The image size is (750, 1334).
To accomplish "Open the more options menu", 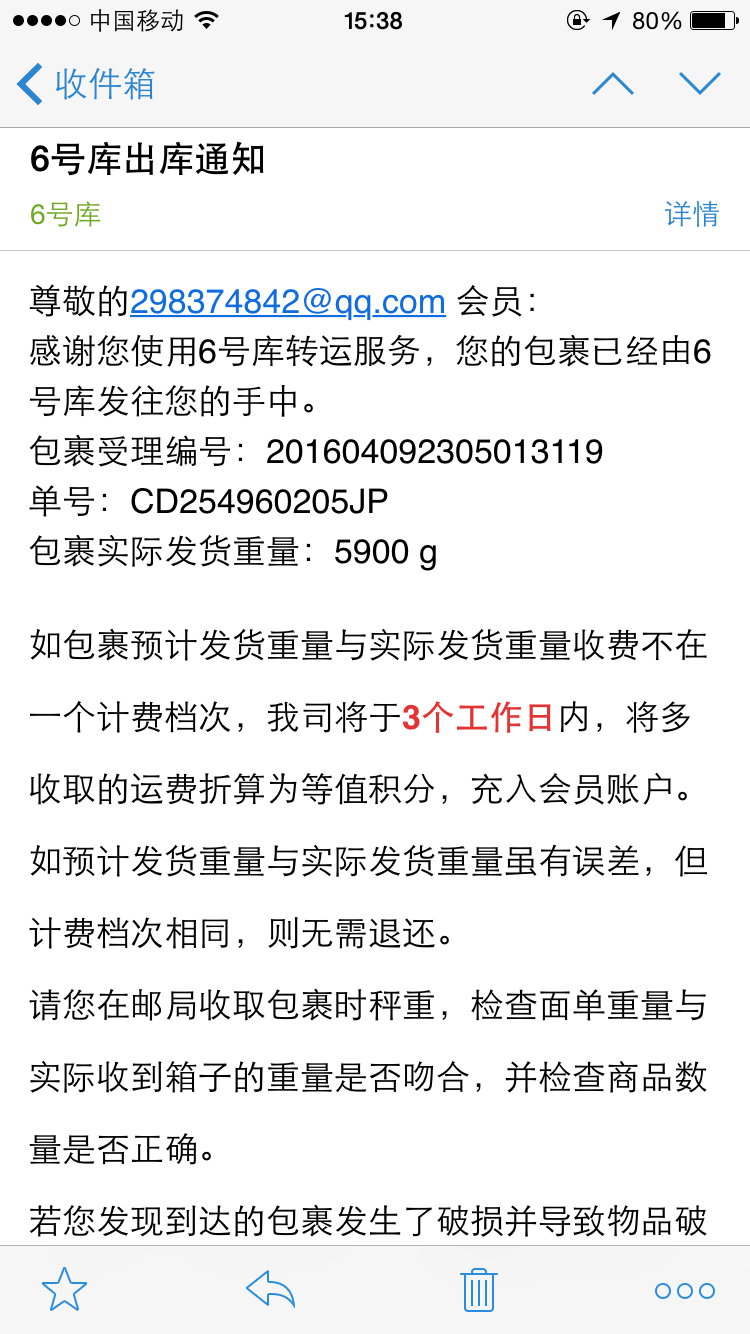I will (685, 1291).
